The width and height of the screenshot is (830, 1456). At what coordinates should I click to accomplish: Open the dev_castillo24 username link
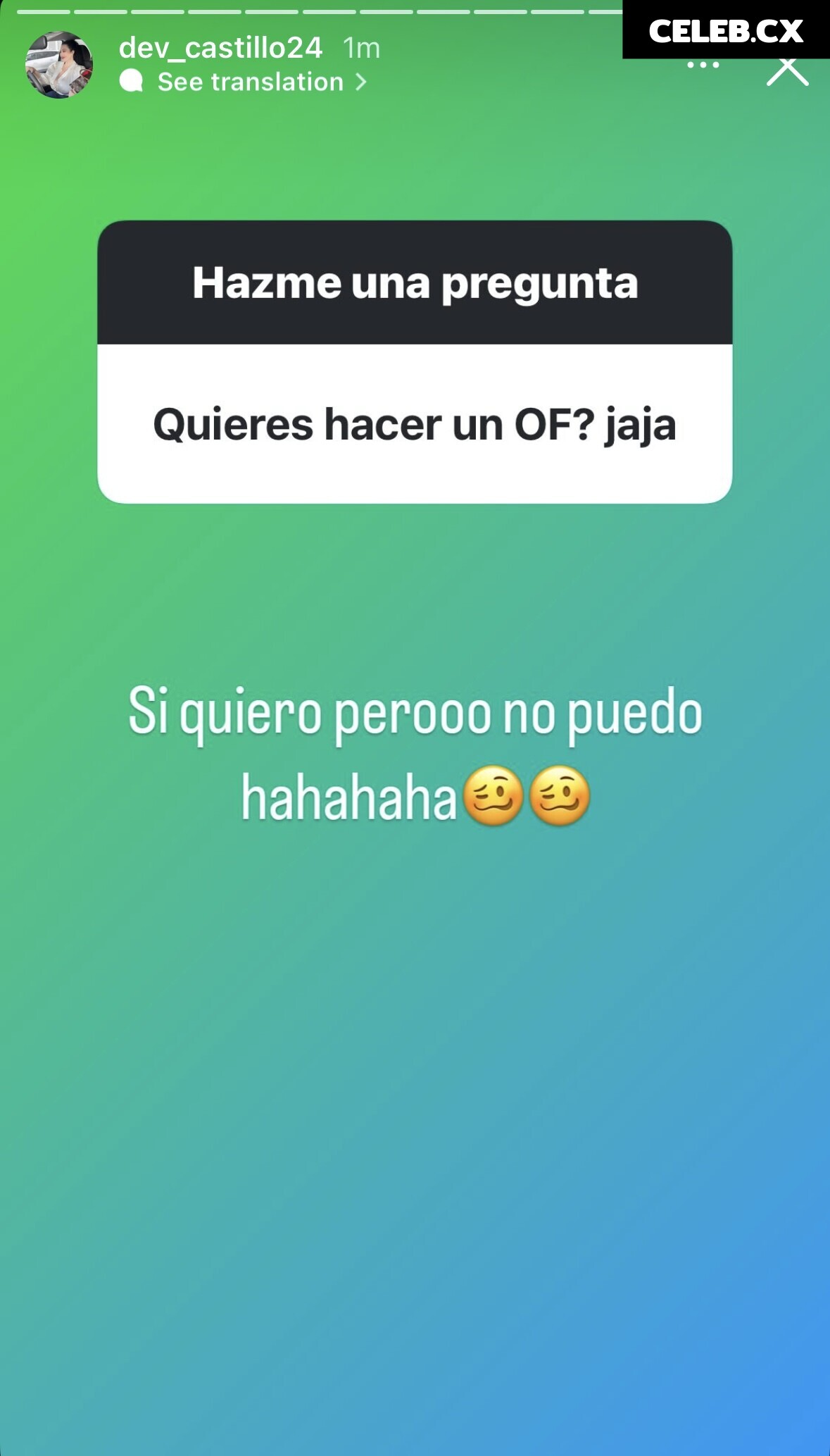tap(220, 48)
